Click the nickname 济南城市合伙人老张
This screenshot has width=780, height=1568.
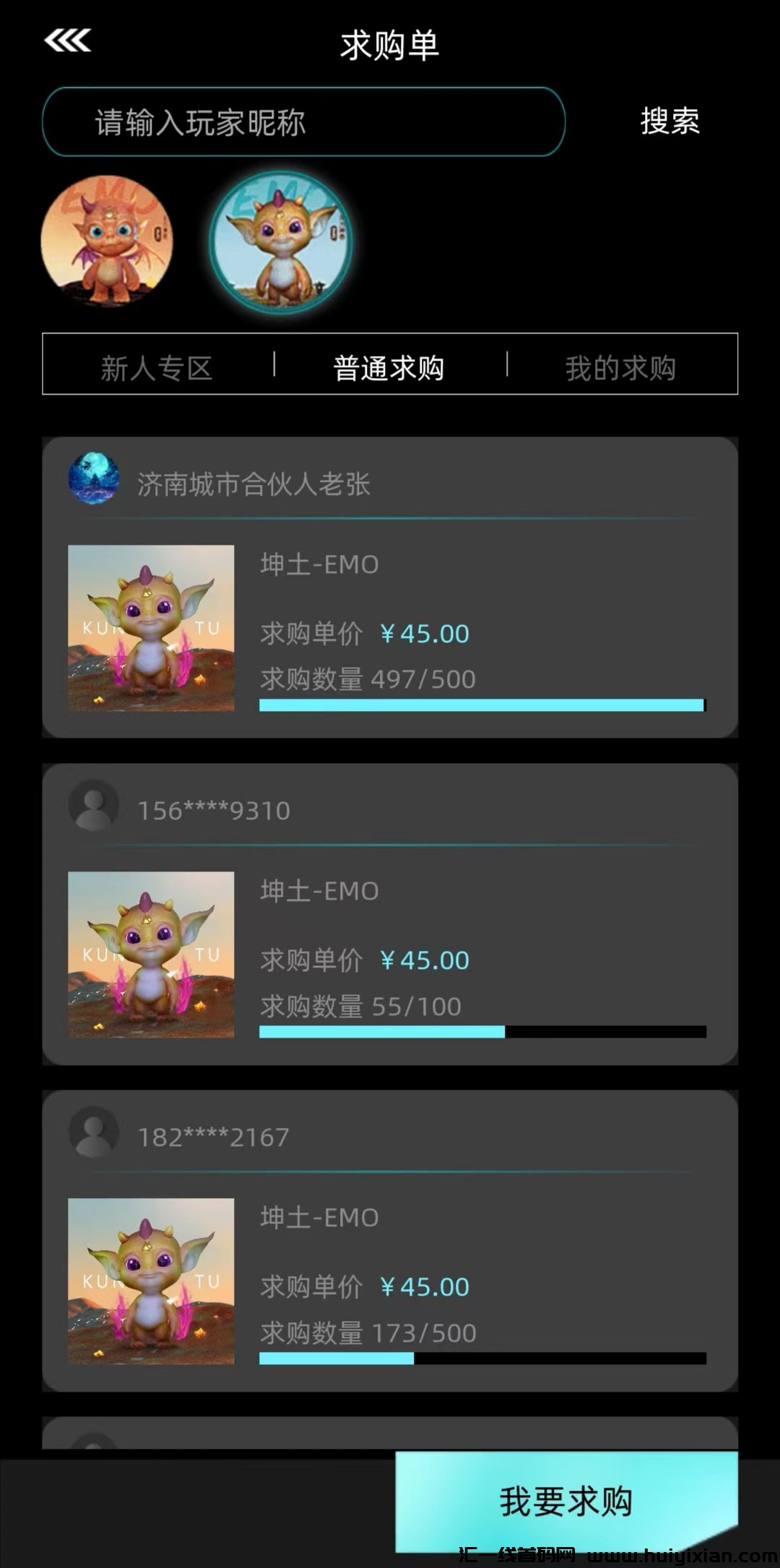(253, 485)
